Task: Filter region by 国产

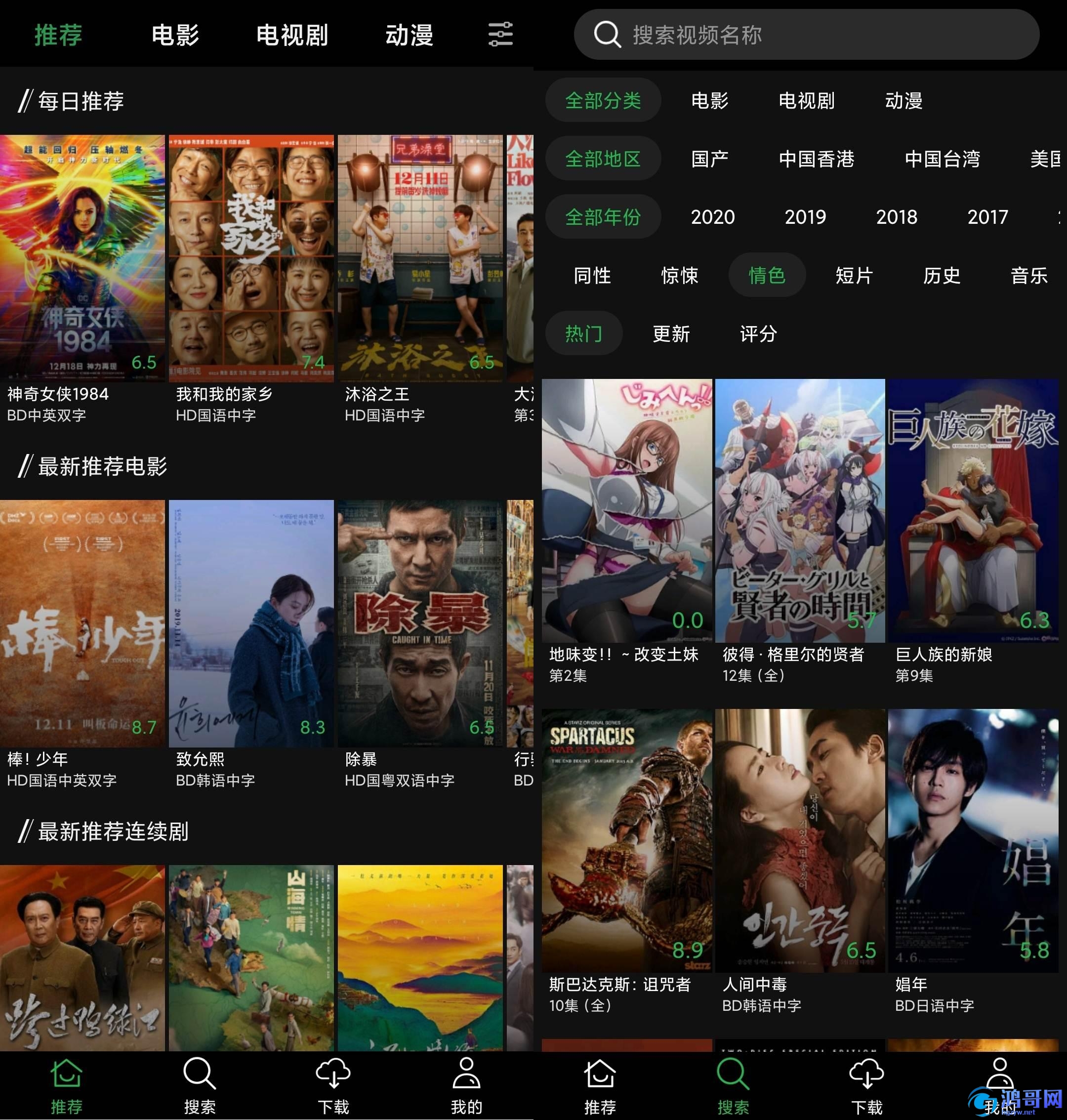Action: 709,159
